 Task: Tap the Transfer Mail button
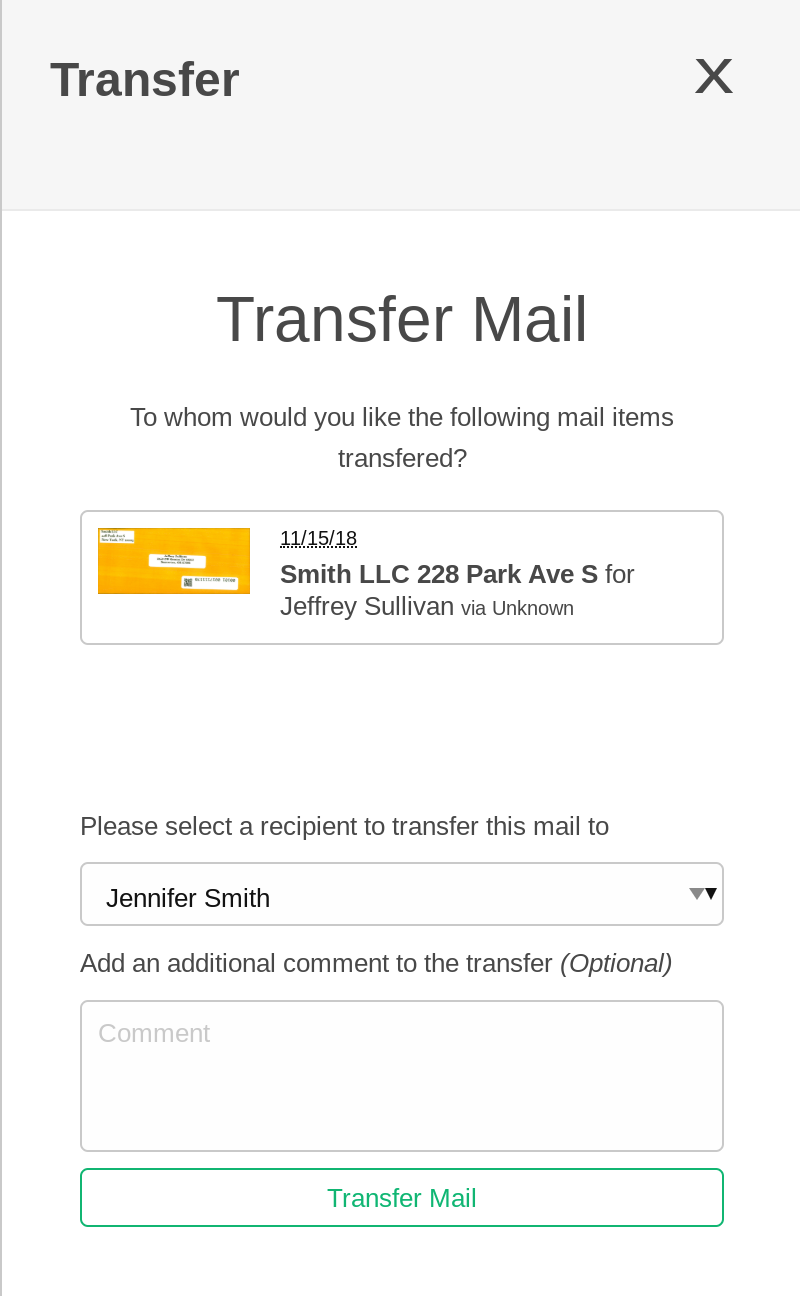(402, 1197)
